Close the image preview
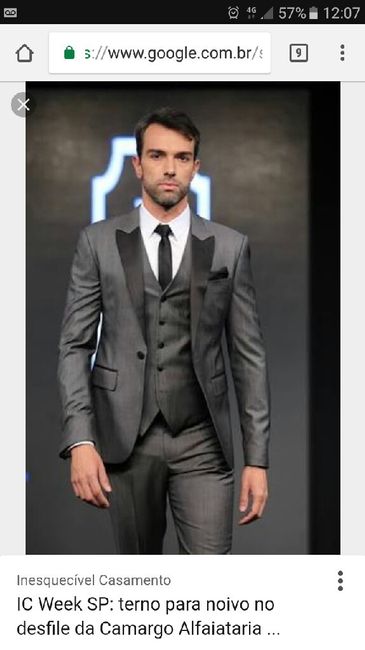 pos(23,104)
